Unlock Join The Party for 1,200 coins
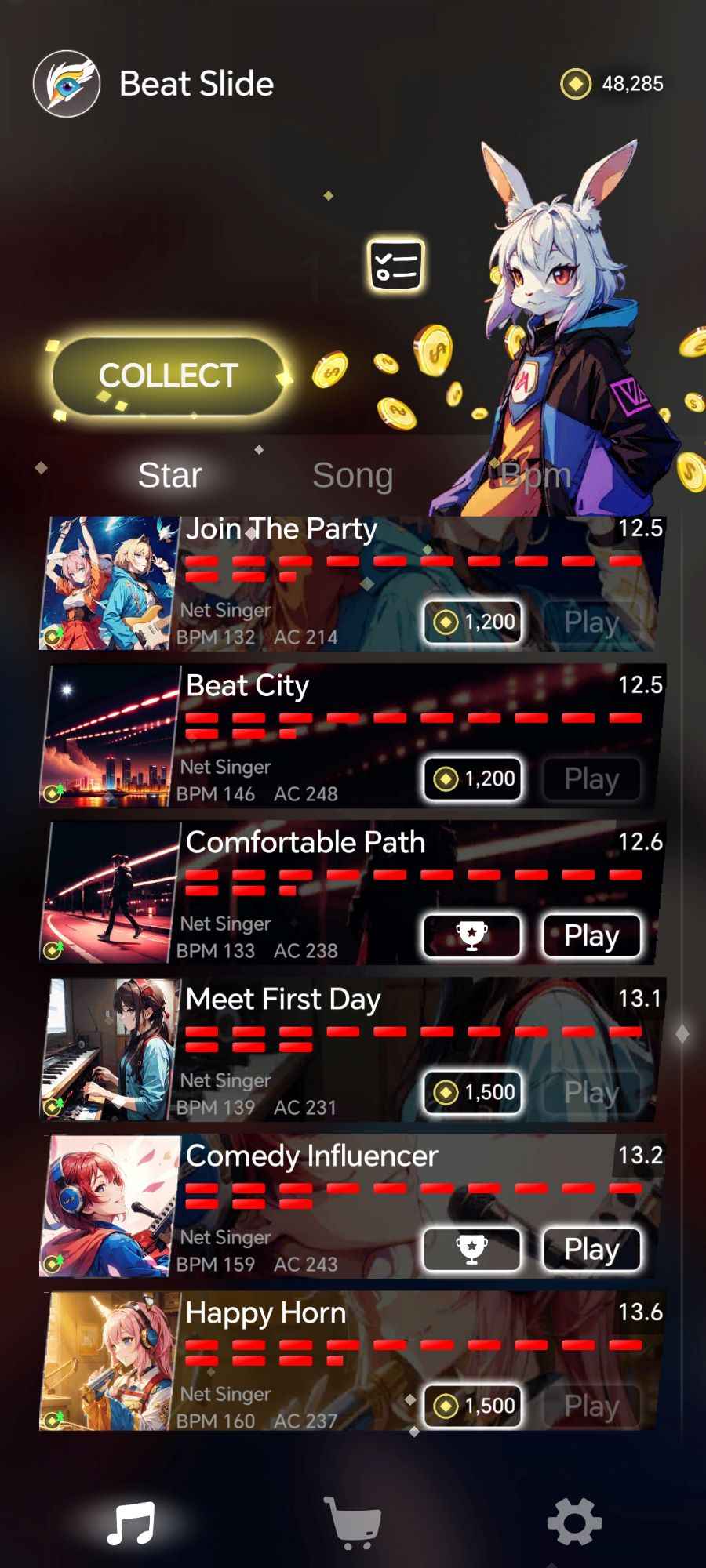706x1568 pixels. [473, 622]
